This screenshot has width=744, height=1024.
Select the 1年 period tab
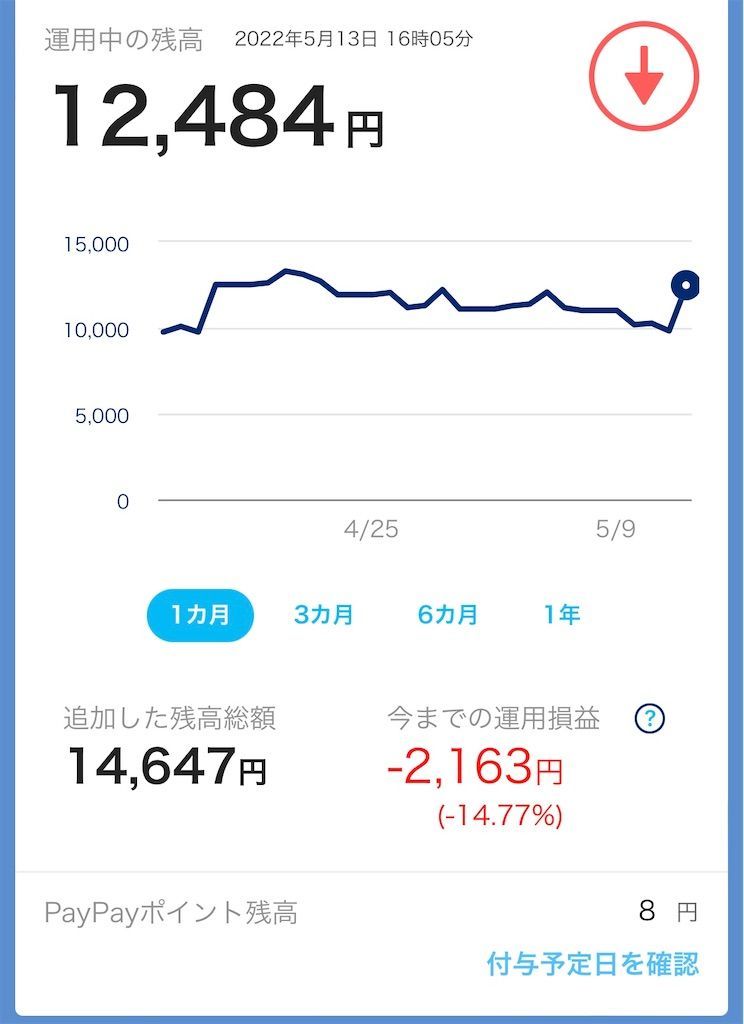click(561, 615)
